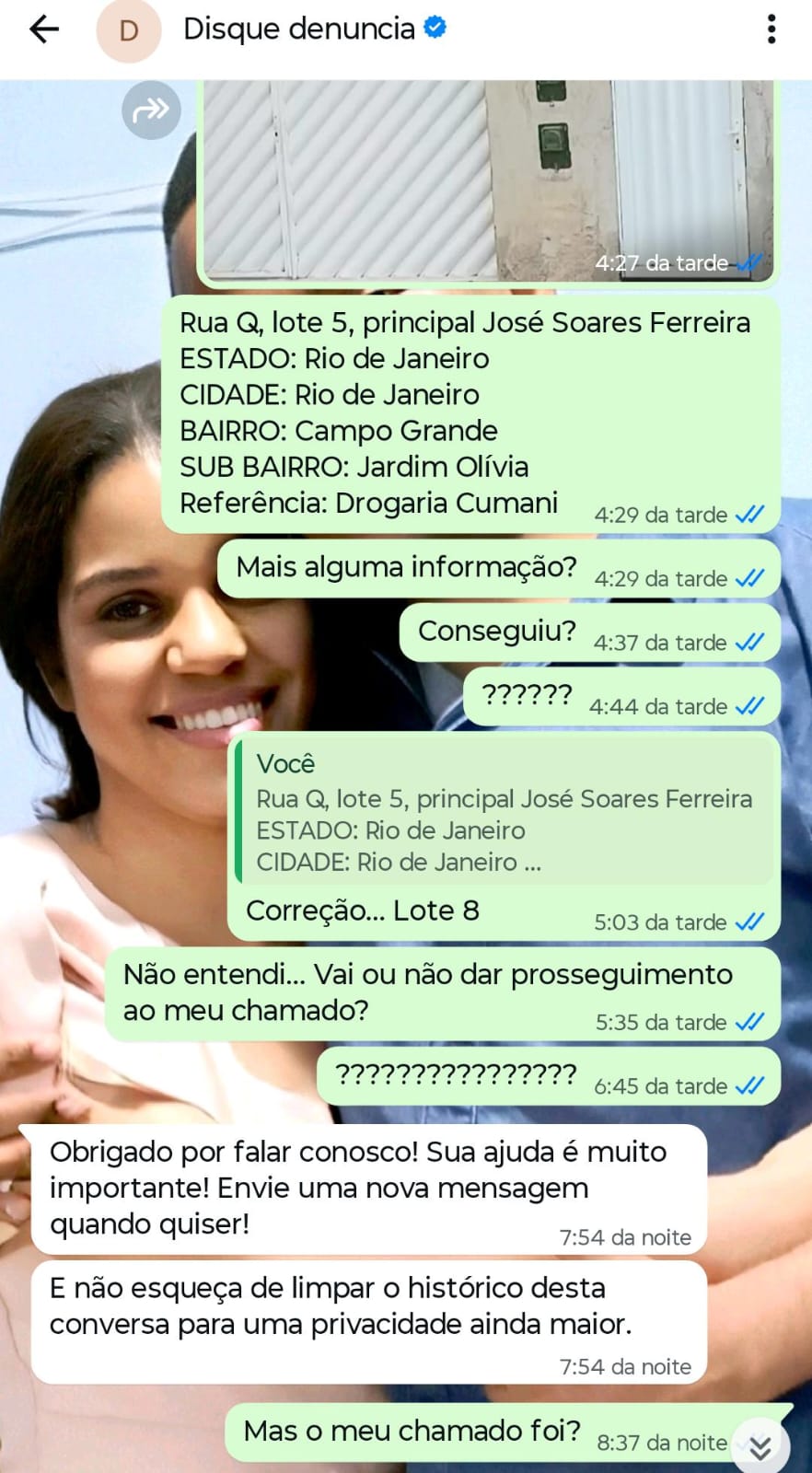The image size is (812, 1473).
Task: Open the three-dot overflow menu
Action: click(771, 29)
